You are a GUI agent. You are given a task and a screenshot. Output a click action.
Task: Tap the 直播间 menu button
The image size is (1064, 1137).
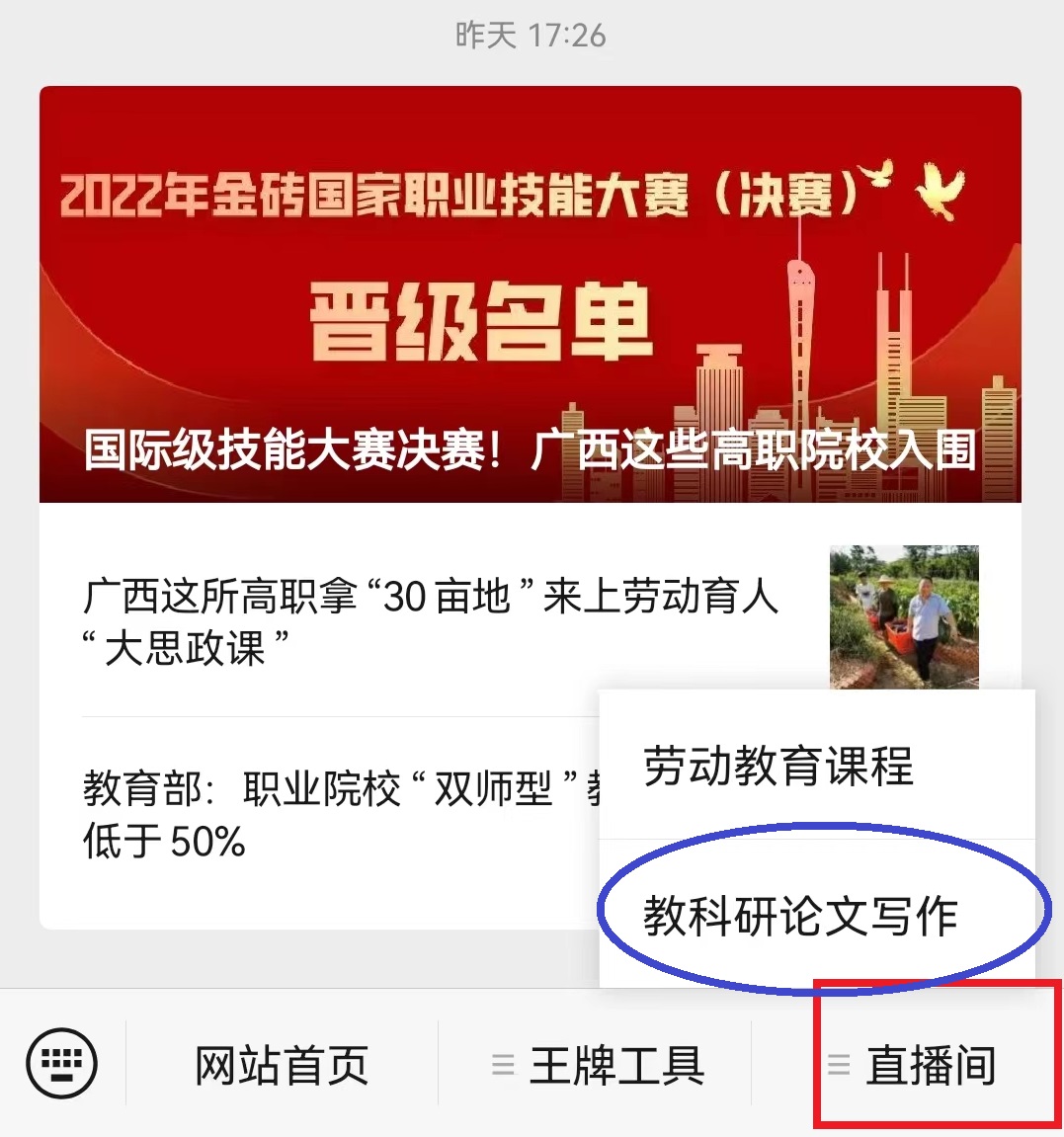pyautogui.click(x=914, y=1065)
